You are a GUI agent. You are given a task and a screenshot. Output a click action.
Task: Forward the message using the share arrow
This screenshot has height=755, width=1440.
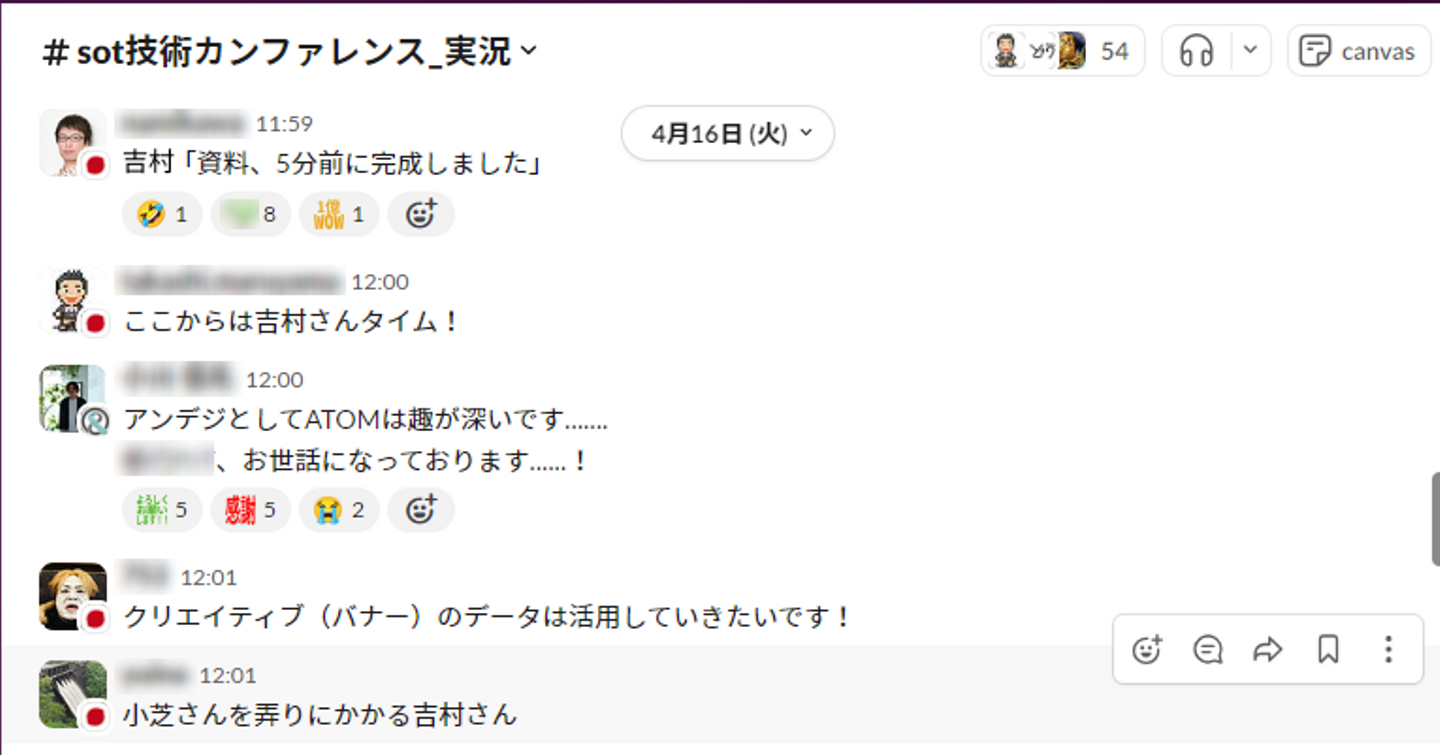[x=1267, y=650]
